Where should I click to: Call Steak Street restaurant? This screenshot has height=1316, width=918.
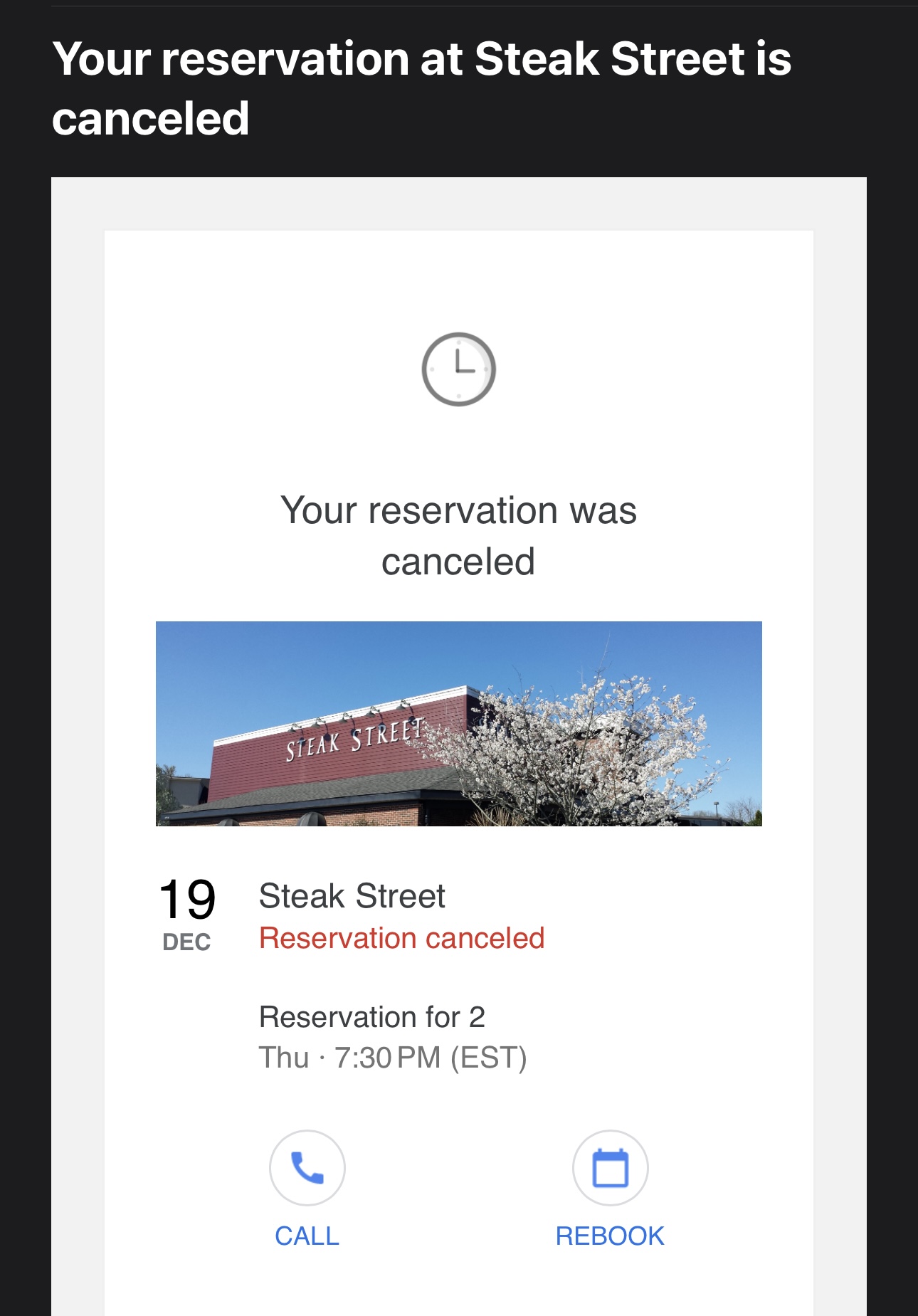(x=307, y=1168)
